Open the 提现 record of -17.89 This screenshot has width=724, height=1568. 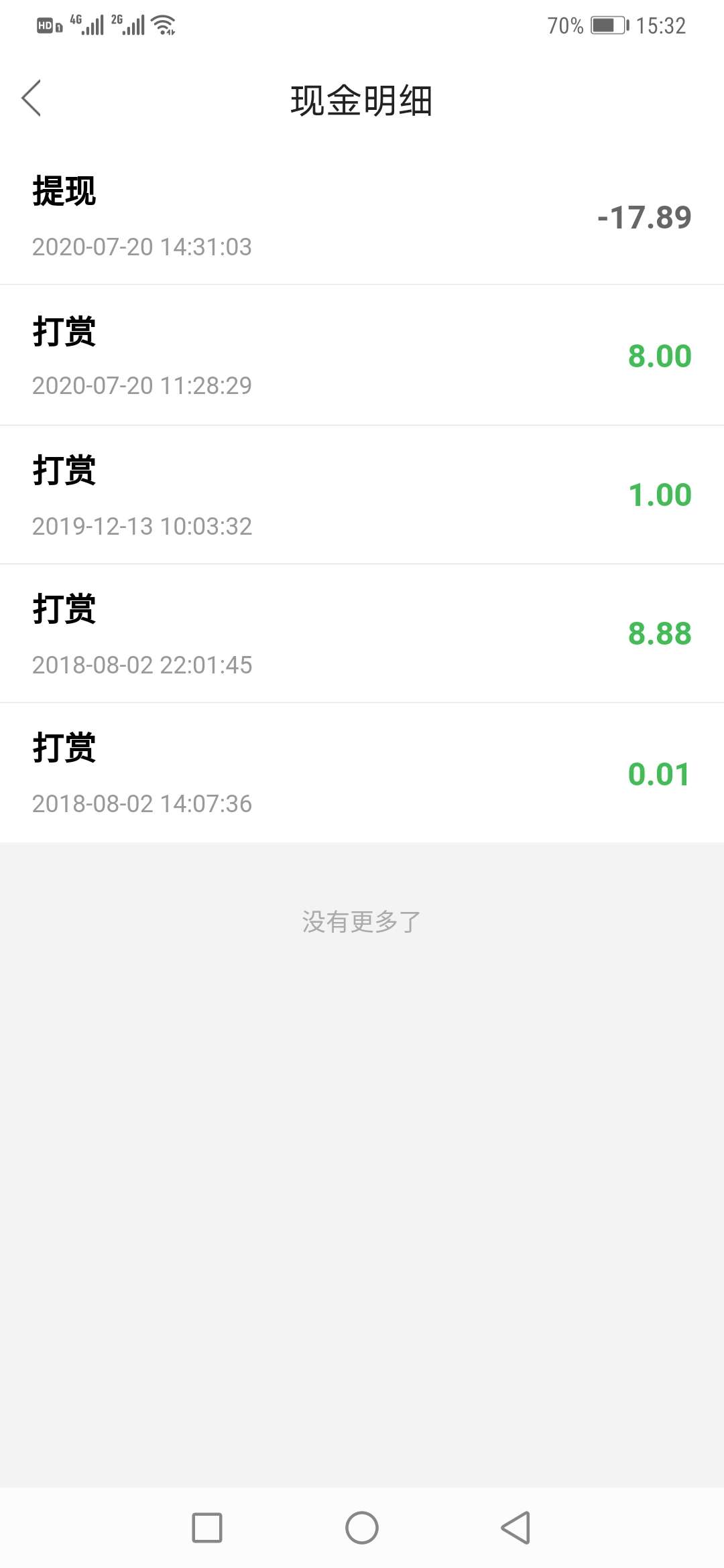(362, 216)
